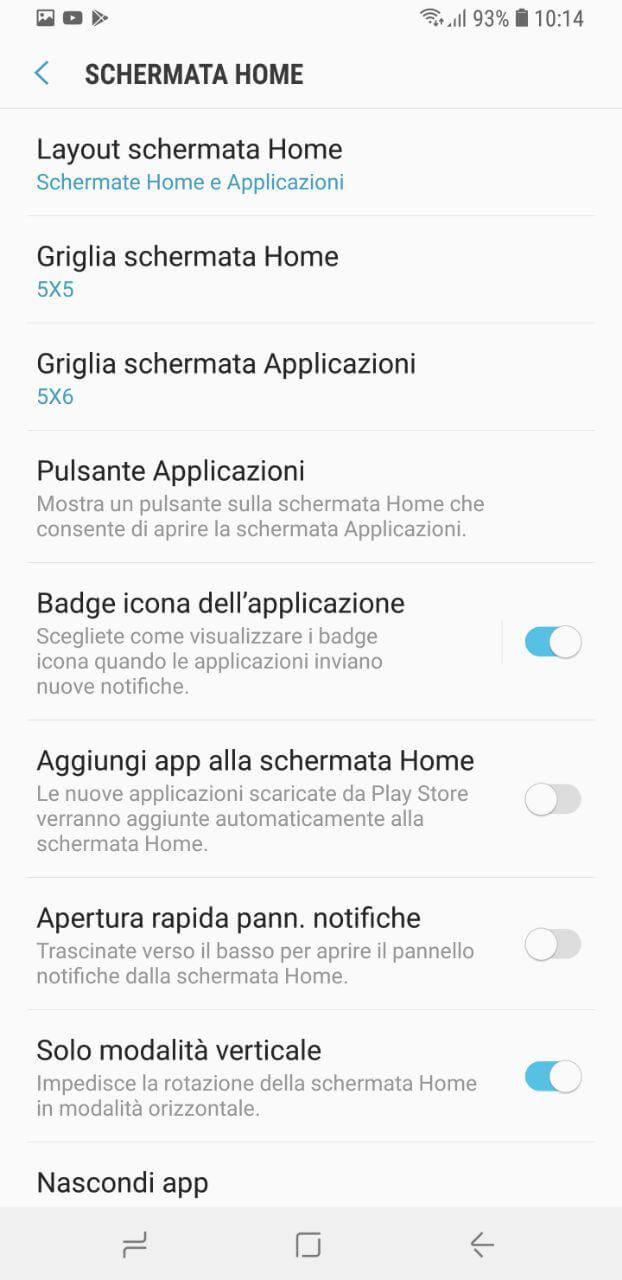
Task: Enable Apertura rapida pann. notifiche
Action: point(553,945)
